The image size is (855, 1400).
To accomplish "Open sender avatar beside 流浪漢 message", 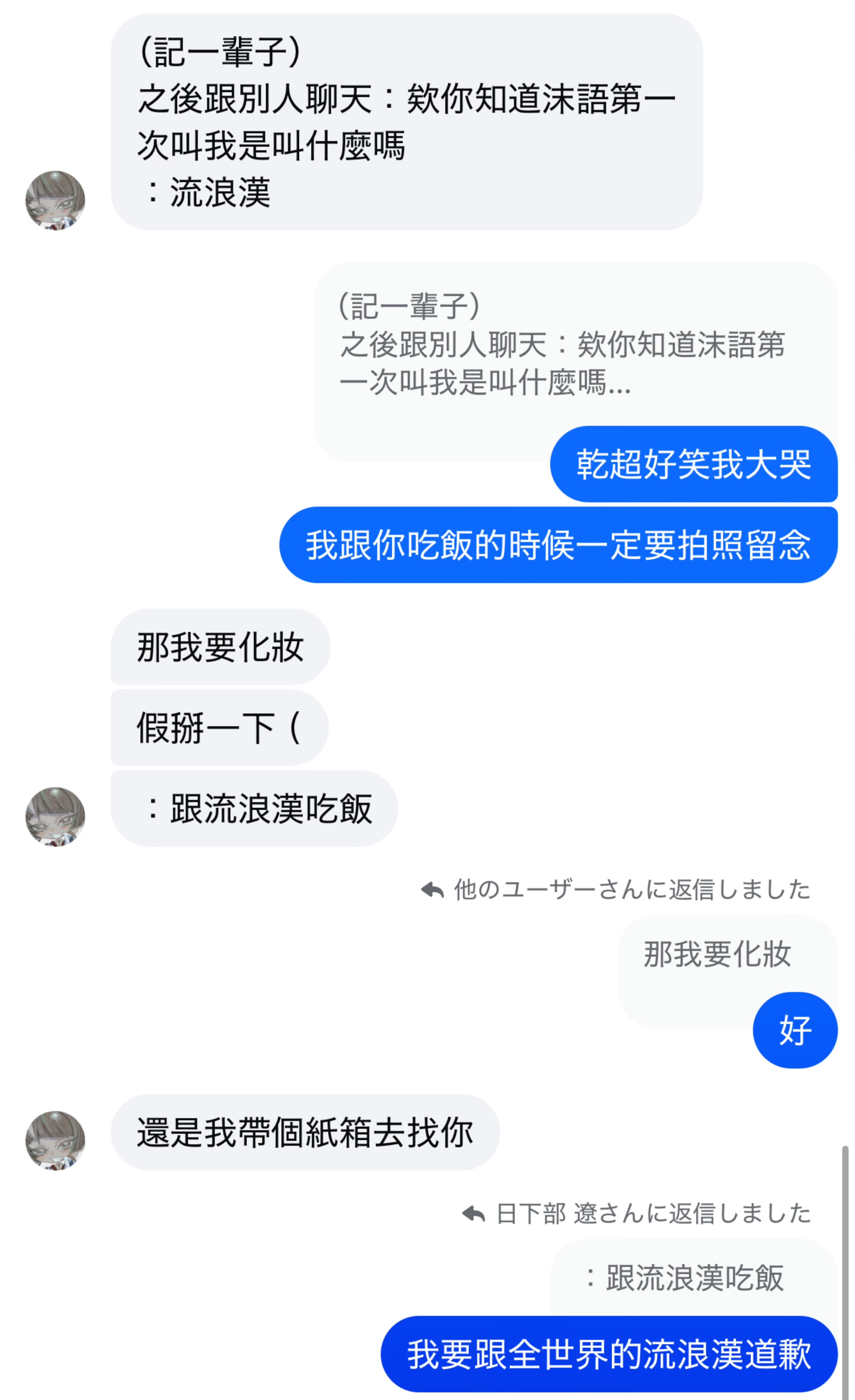I will (x=55, y=200).
